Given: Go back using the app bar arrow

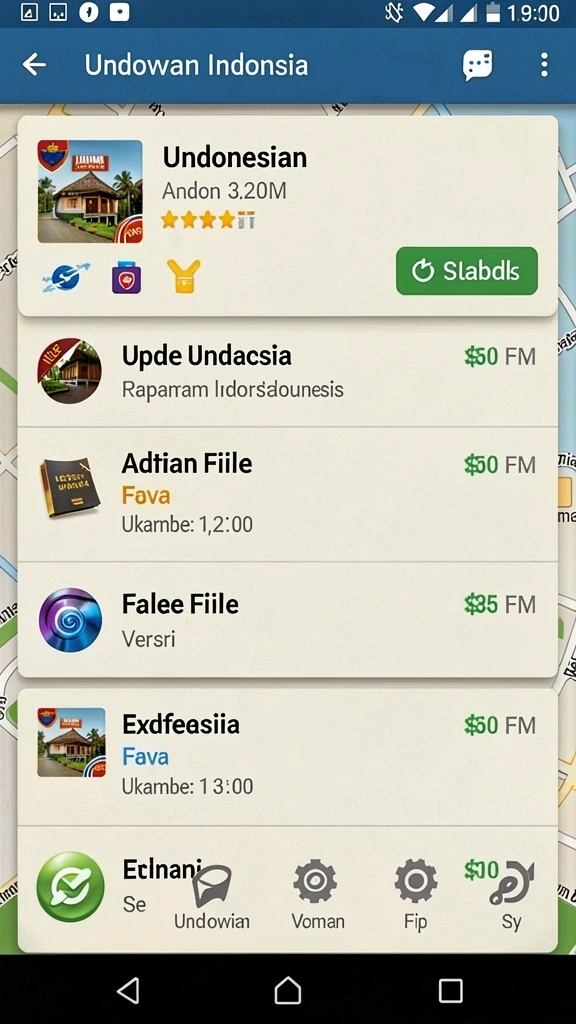Looking at the screenshot, I should (34, 65).
